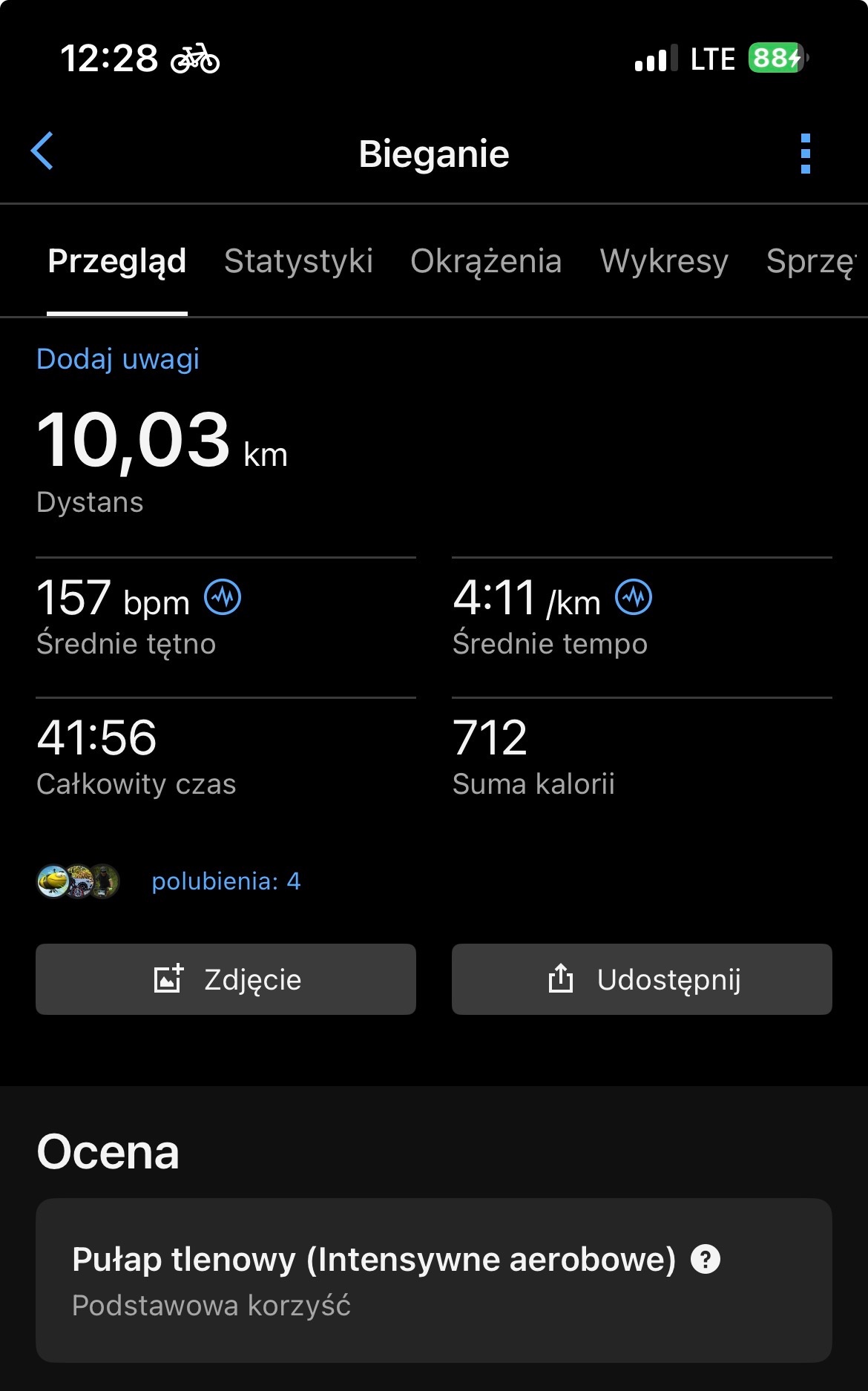Add a photo with the Zdjęcie button

pos(226,979)
